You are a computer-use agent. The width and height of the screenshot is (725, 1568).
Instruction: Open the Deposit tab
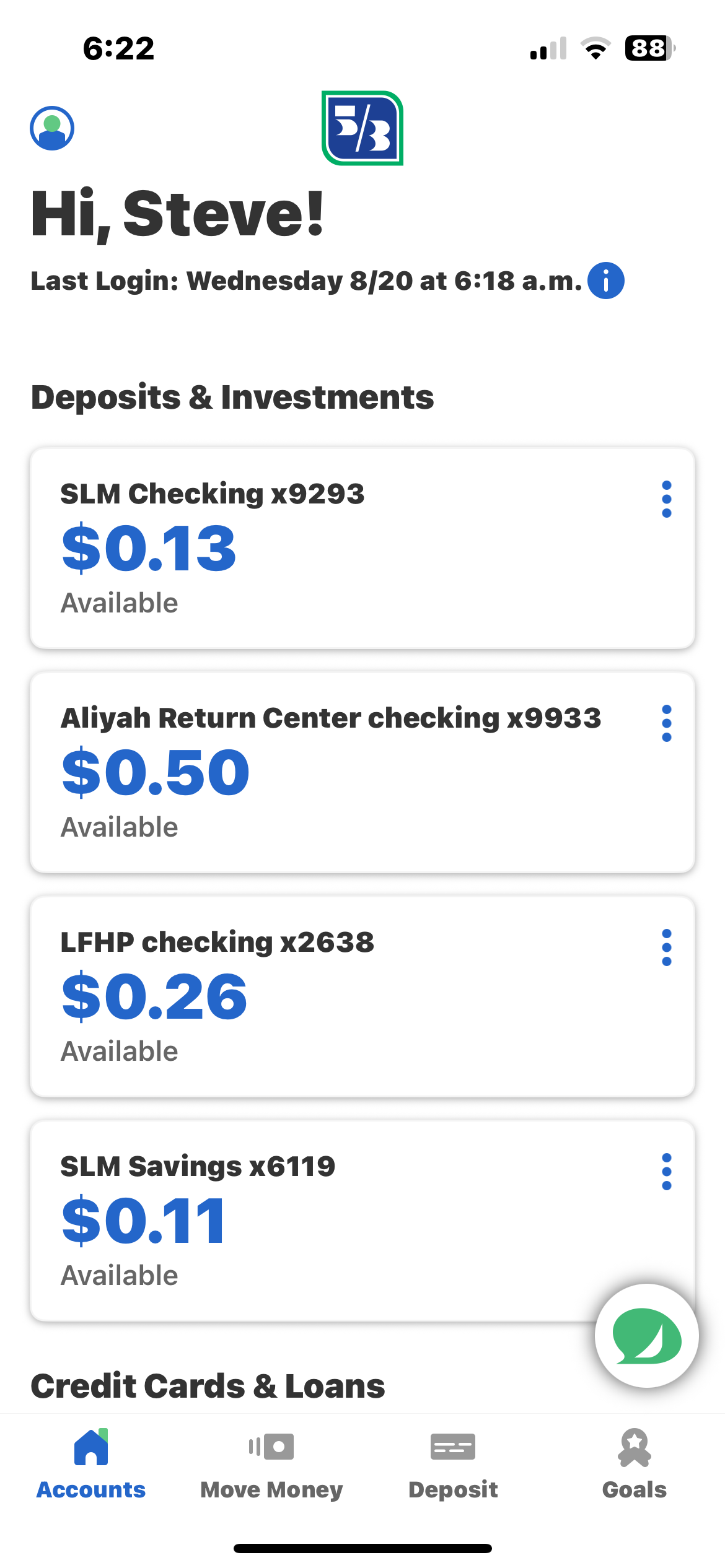pos(453,1463)
